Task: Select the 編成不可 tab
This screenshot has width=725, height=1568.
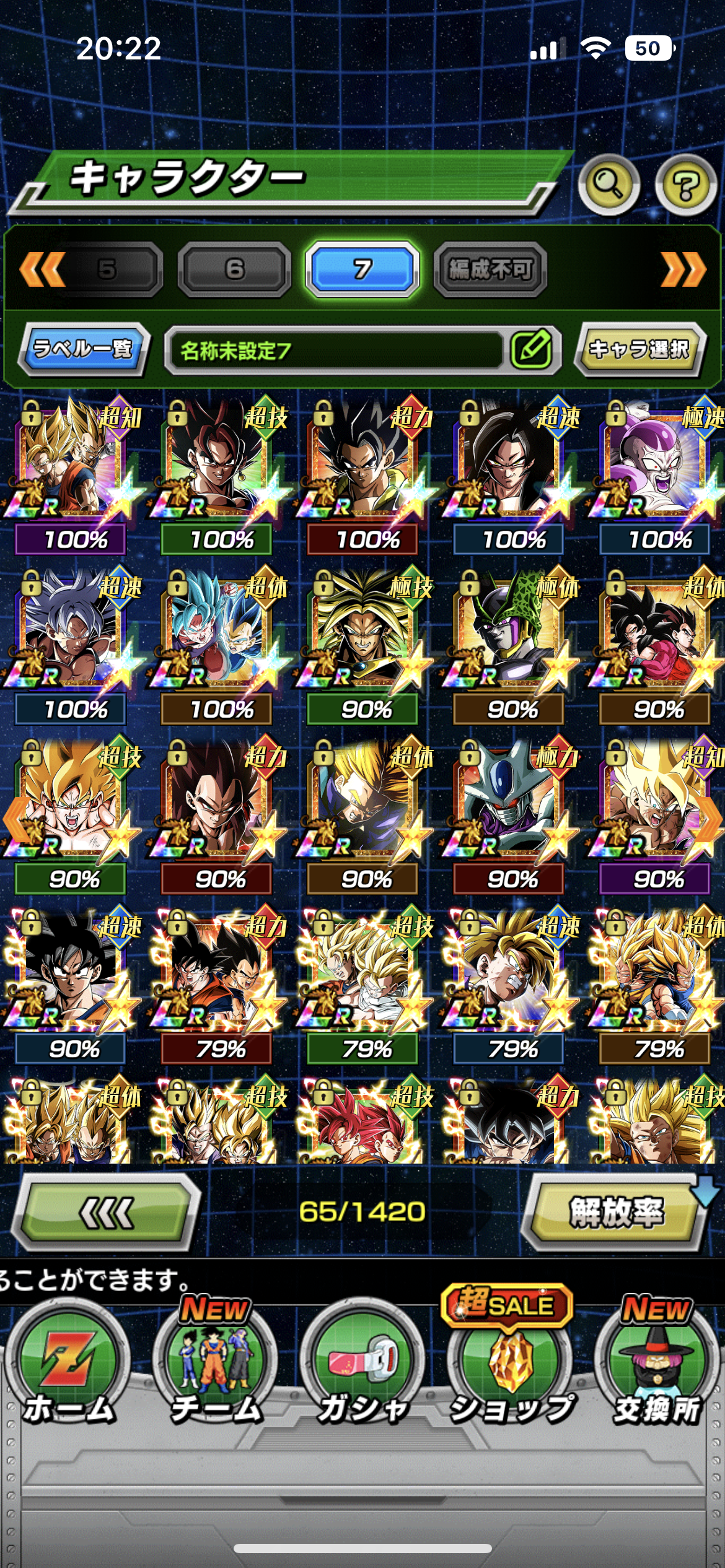Action: pyautogui.click(x=490, y=269)
